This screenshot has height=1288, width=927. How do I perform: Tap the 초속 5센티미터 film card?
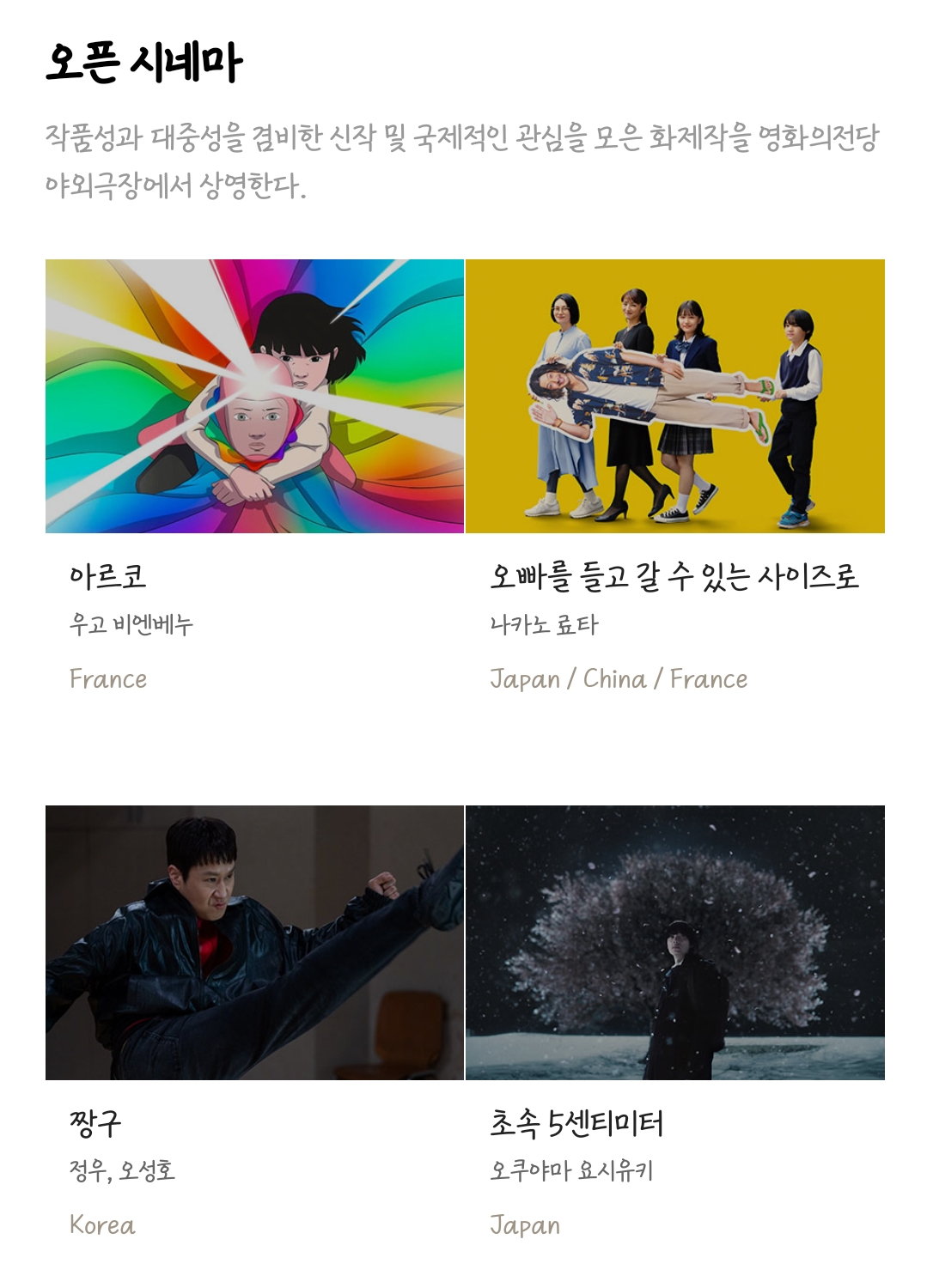click(674, 942)
